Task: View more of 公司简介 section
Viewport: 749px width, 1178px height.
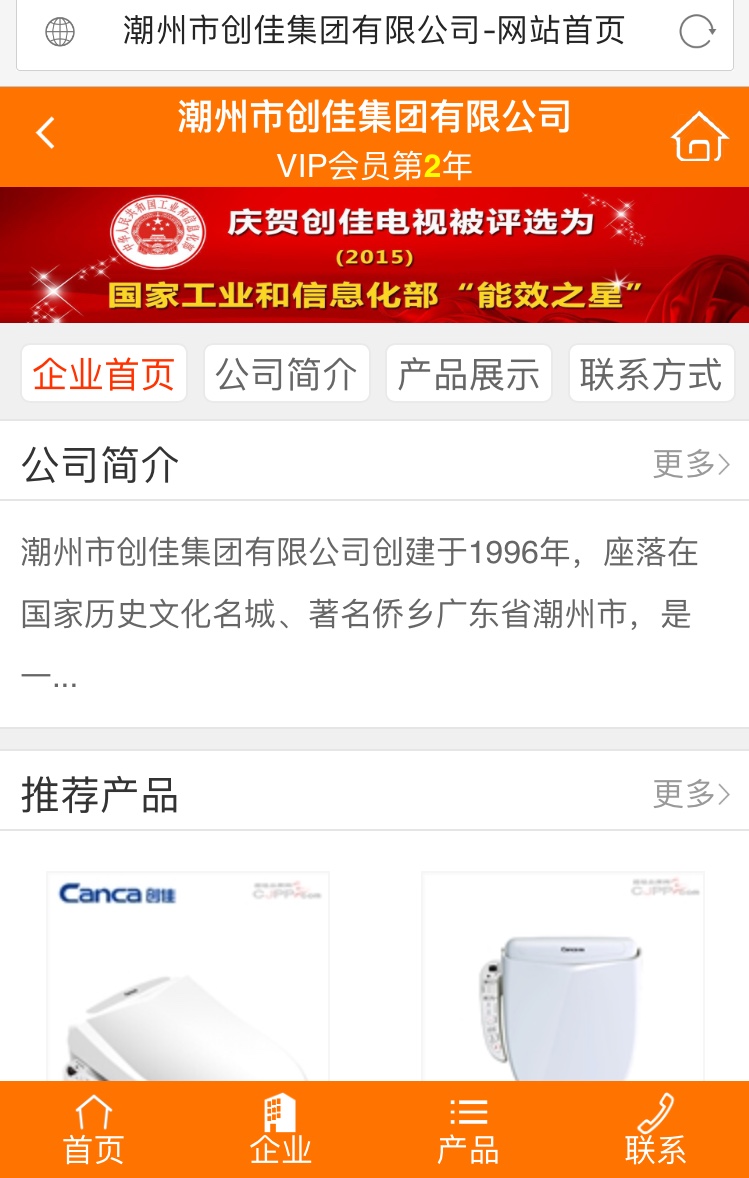Action: point(691,464)
